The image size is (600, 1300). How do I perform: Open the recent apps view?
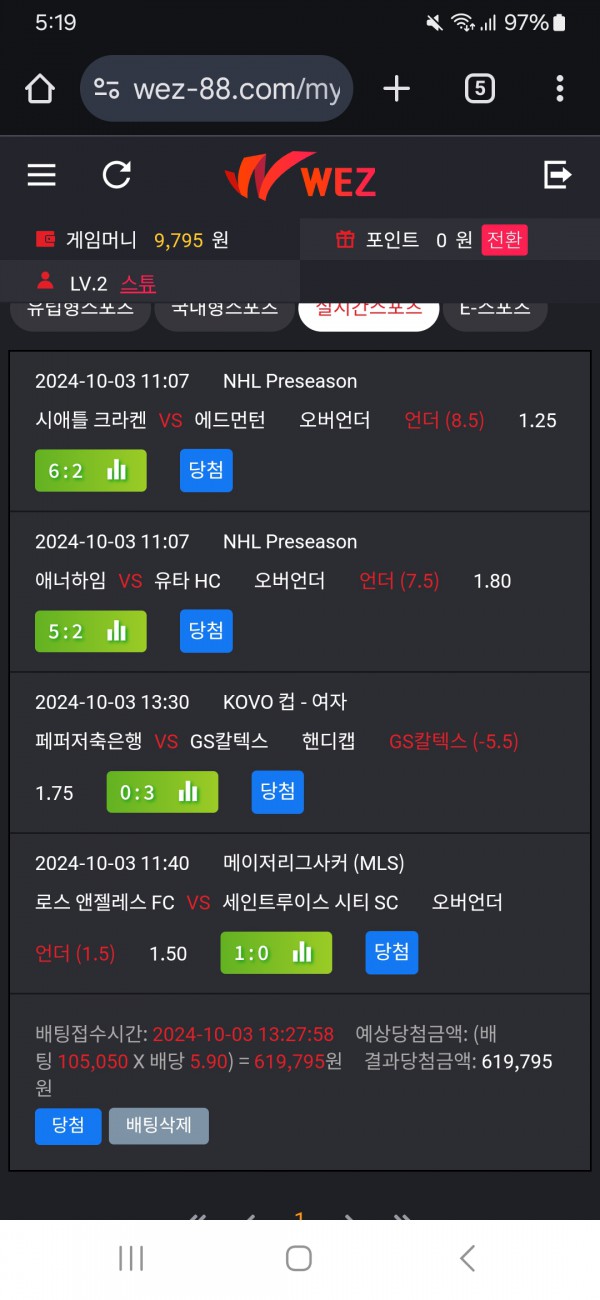point(131,1258)
